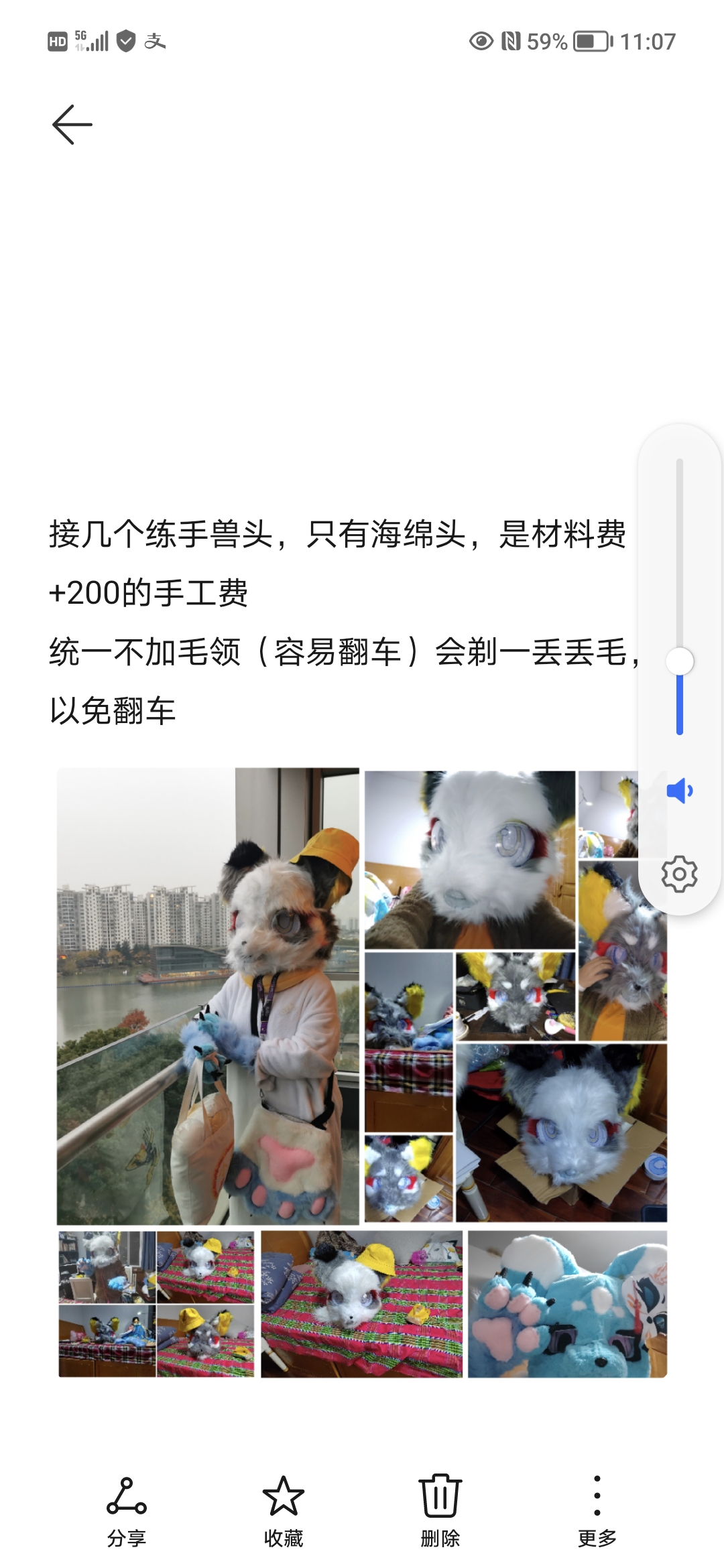This screenshot has width=724, height=1568.
Task: Mute sound with the volume speaker icon
Action: (679, 791)
